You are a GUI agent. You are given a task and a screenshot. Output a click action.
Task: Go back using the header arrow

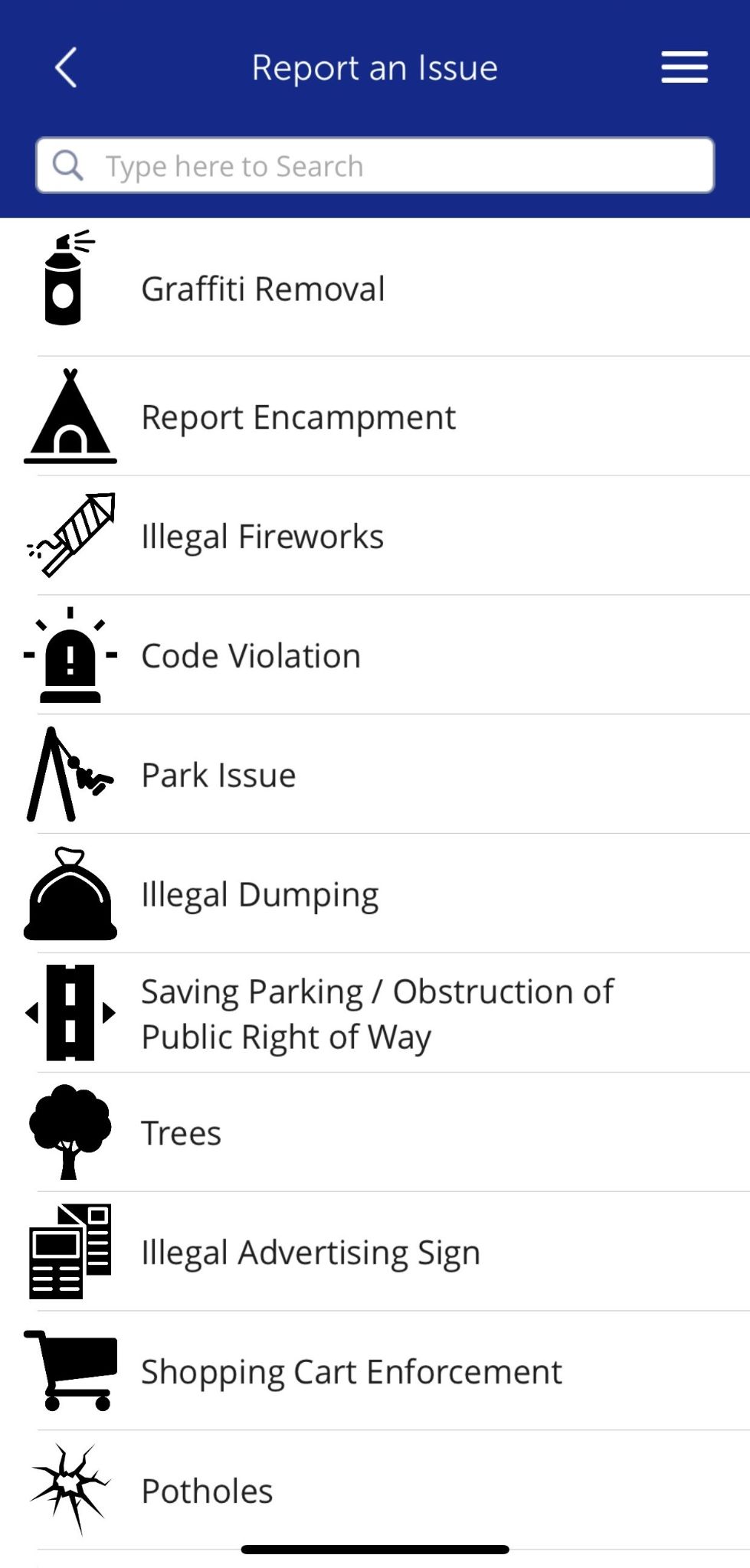(67, 67)
